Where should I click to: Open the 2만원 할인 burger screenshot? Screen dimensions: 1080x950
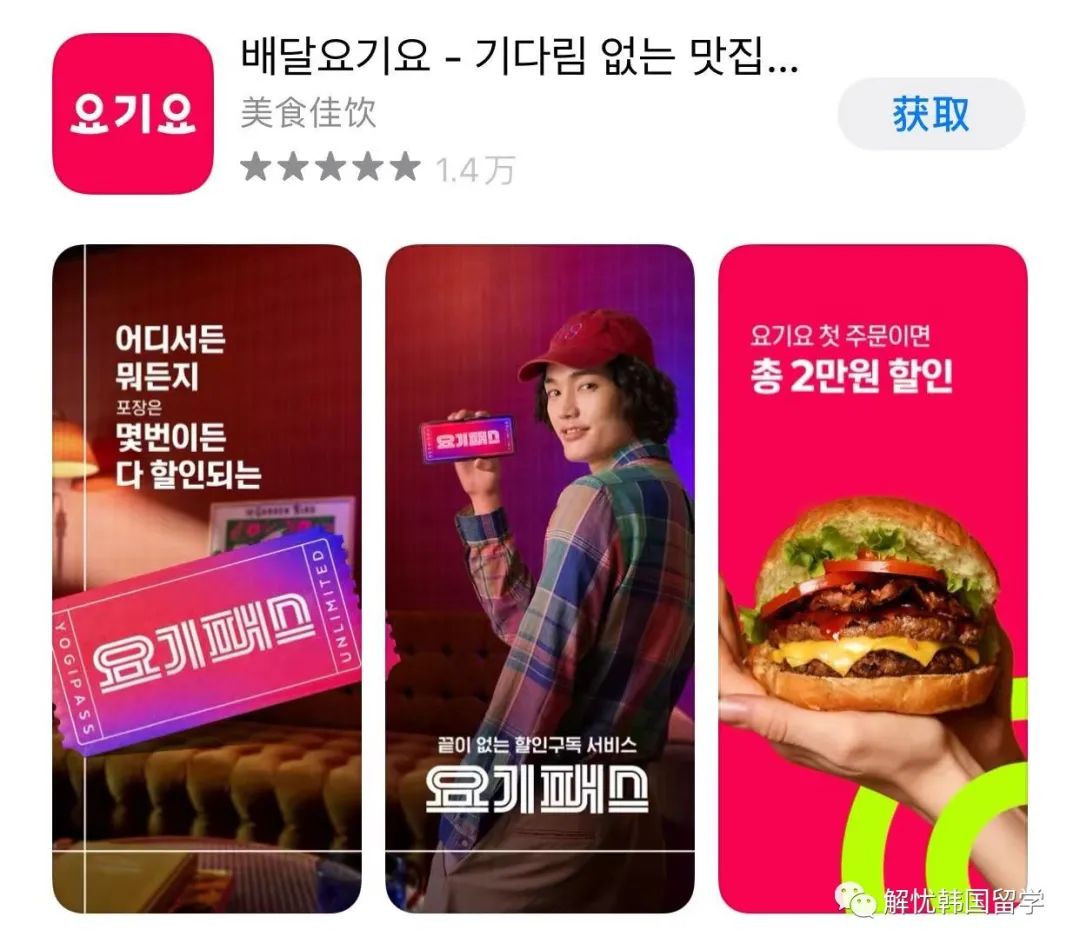coord(872,578)
